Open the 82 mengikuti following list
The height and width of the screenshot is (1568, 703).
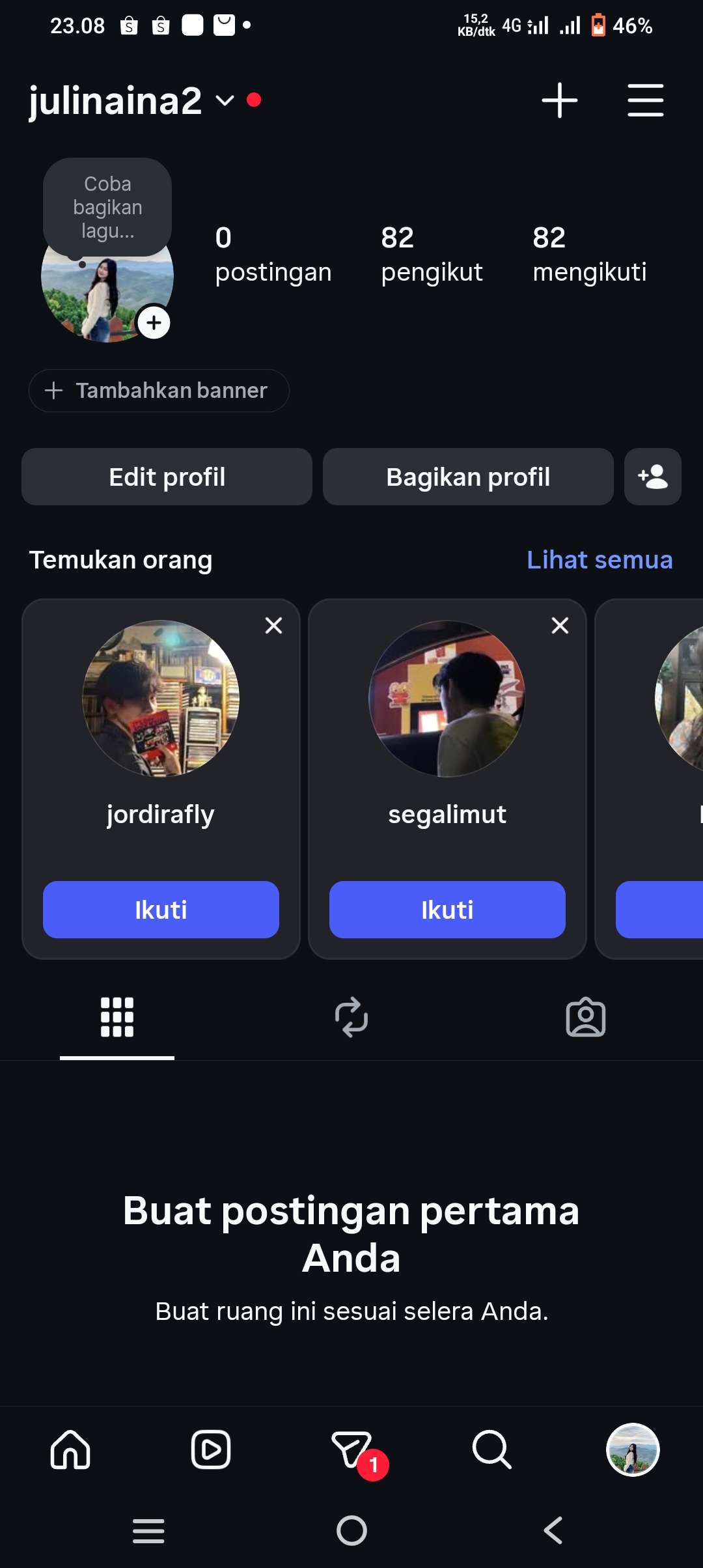(590, 255)
